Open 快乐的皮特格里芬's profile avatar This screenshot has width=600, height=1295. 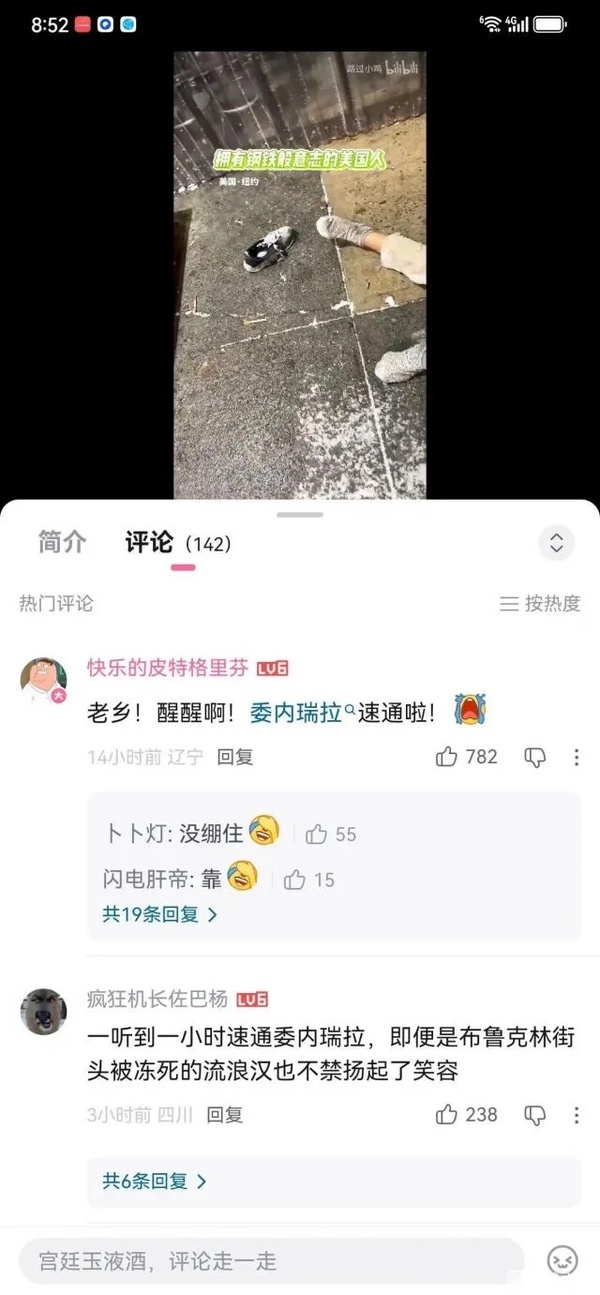(x=43, y=681)
